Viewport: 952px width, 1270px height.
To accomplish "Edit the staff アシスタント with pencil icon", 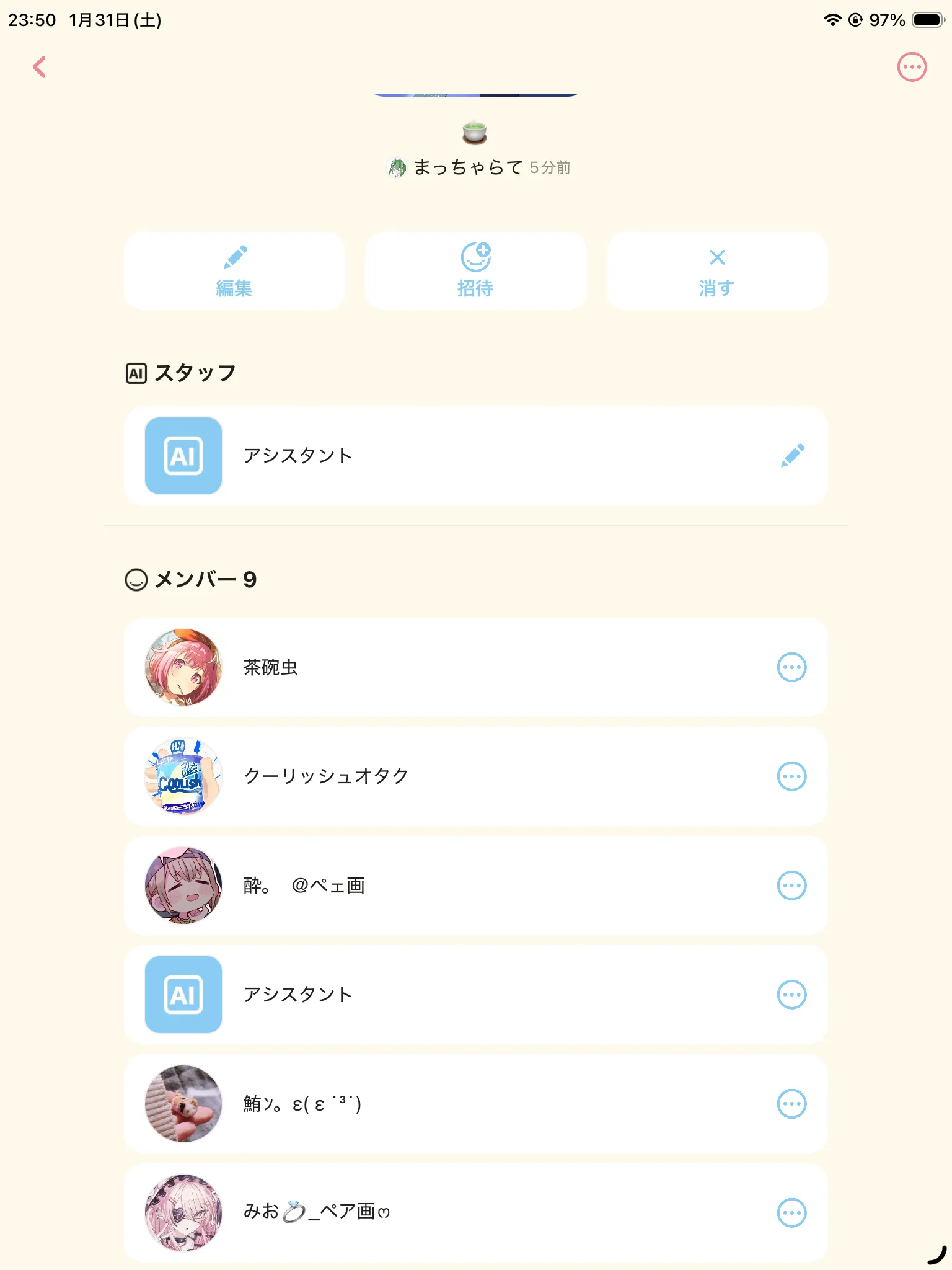I will pos(792,456).
